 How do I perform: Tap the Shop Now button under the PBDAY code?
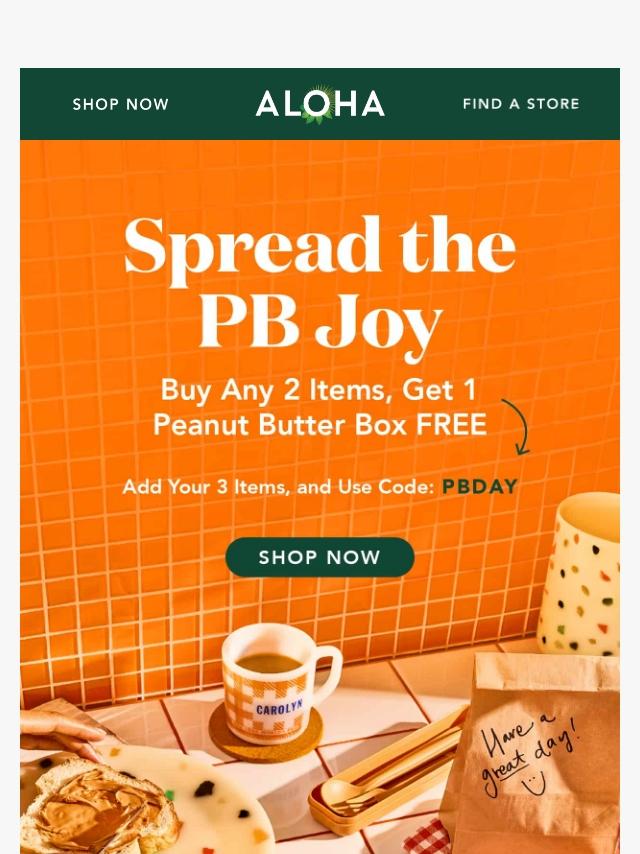pyautogui.click(x=320, y=557)
